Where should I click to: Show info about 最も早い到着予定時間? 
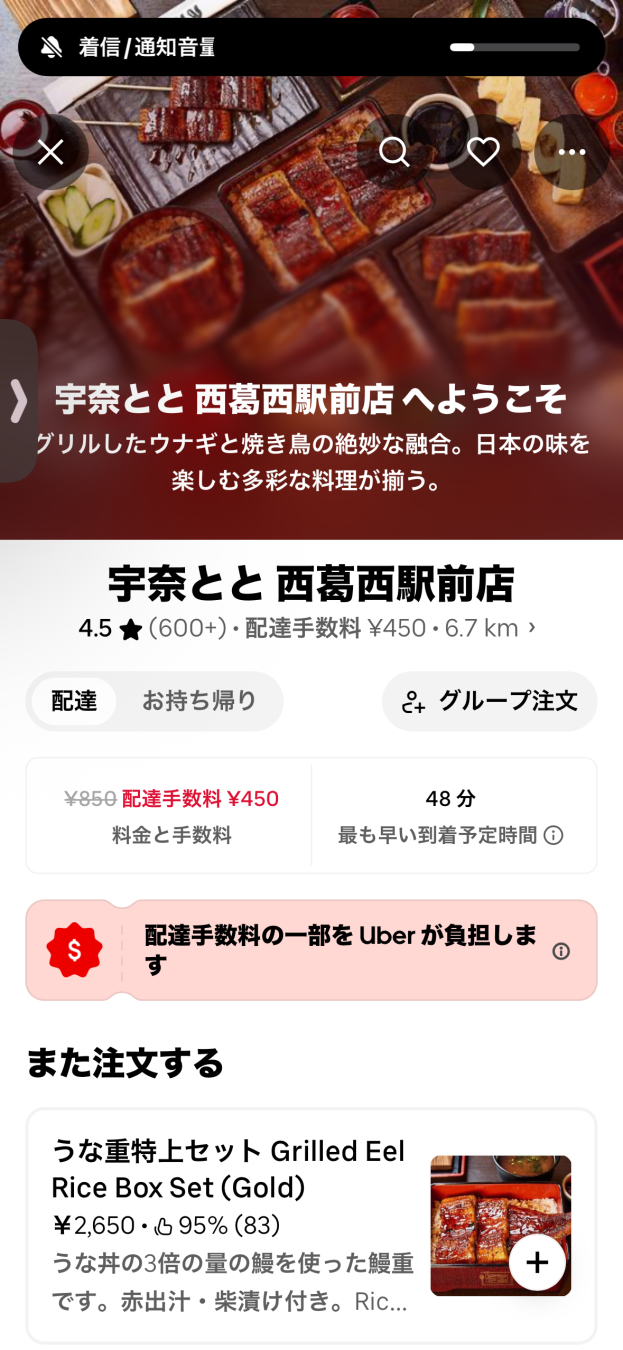(x=553, y=835)
